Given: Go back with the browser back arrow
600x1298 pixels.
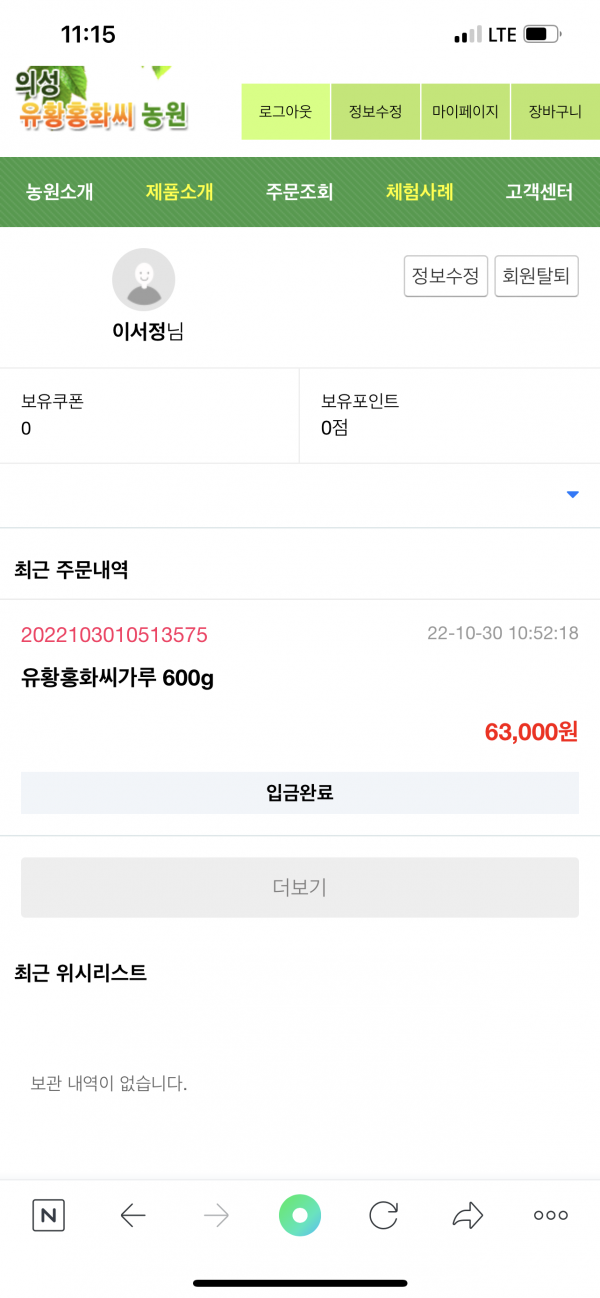Looking at the screenshot, I should (133, 1215).
